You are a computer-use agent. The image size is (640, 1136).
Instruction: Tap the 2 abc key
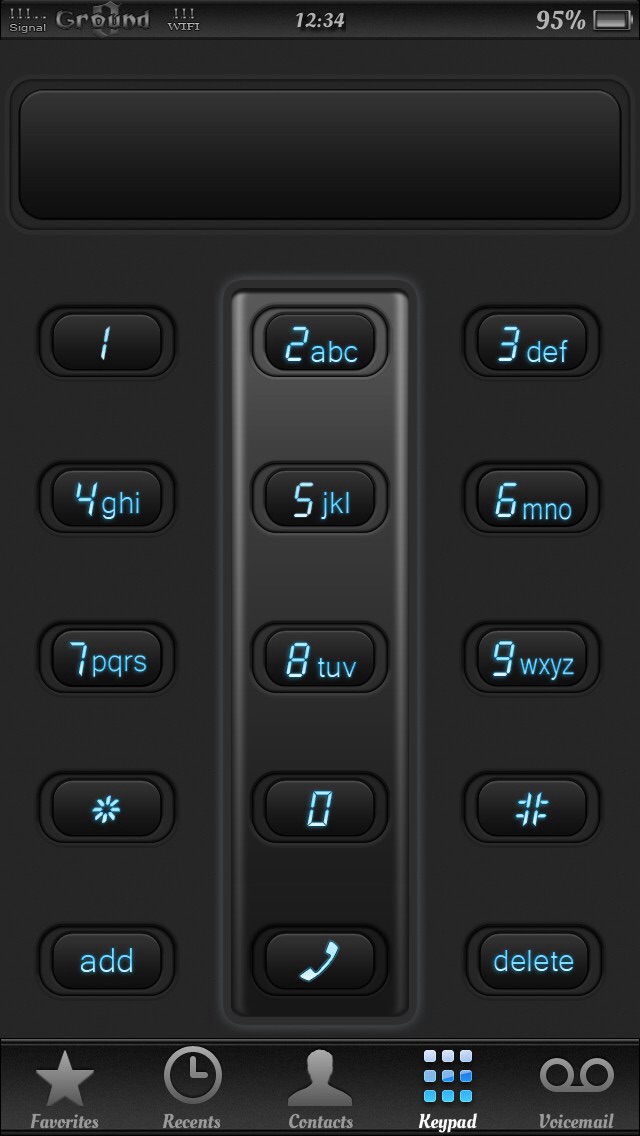320,342
